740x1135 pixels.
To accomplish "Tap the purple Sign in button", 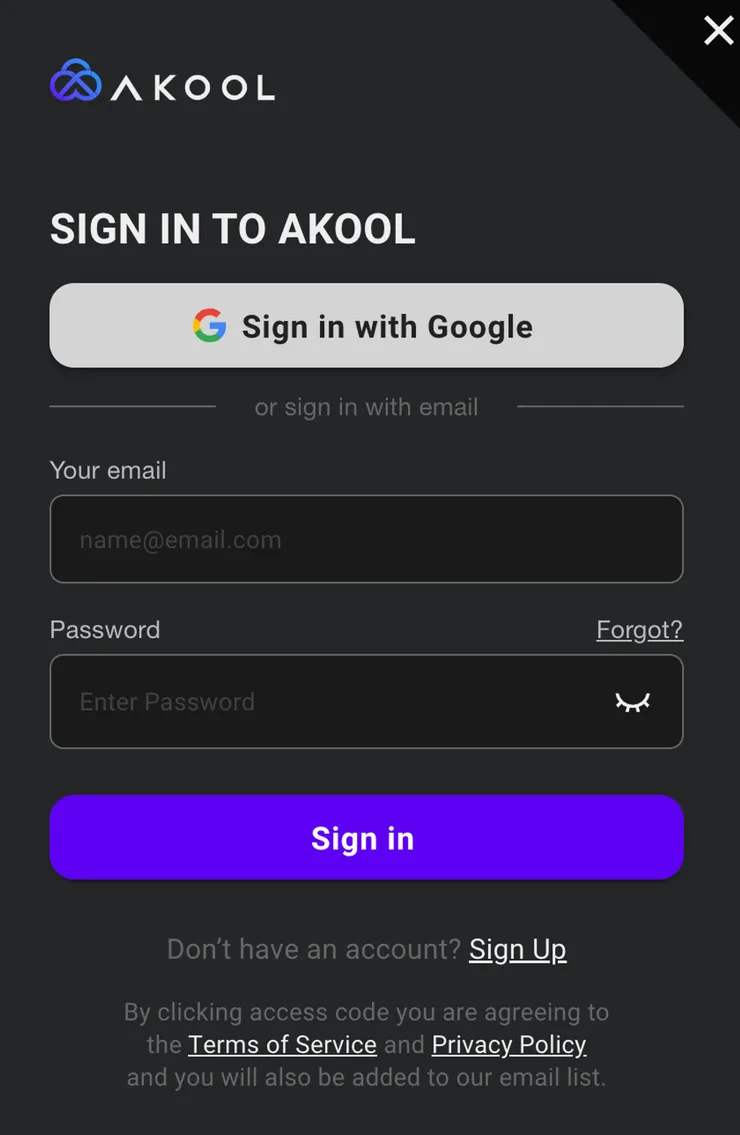I will pos(366,838).
